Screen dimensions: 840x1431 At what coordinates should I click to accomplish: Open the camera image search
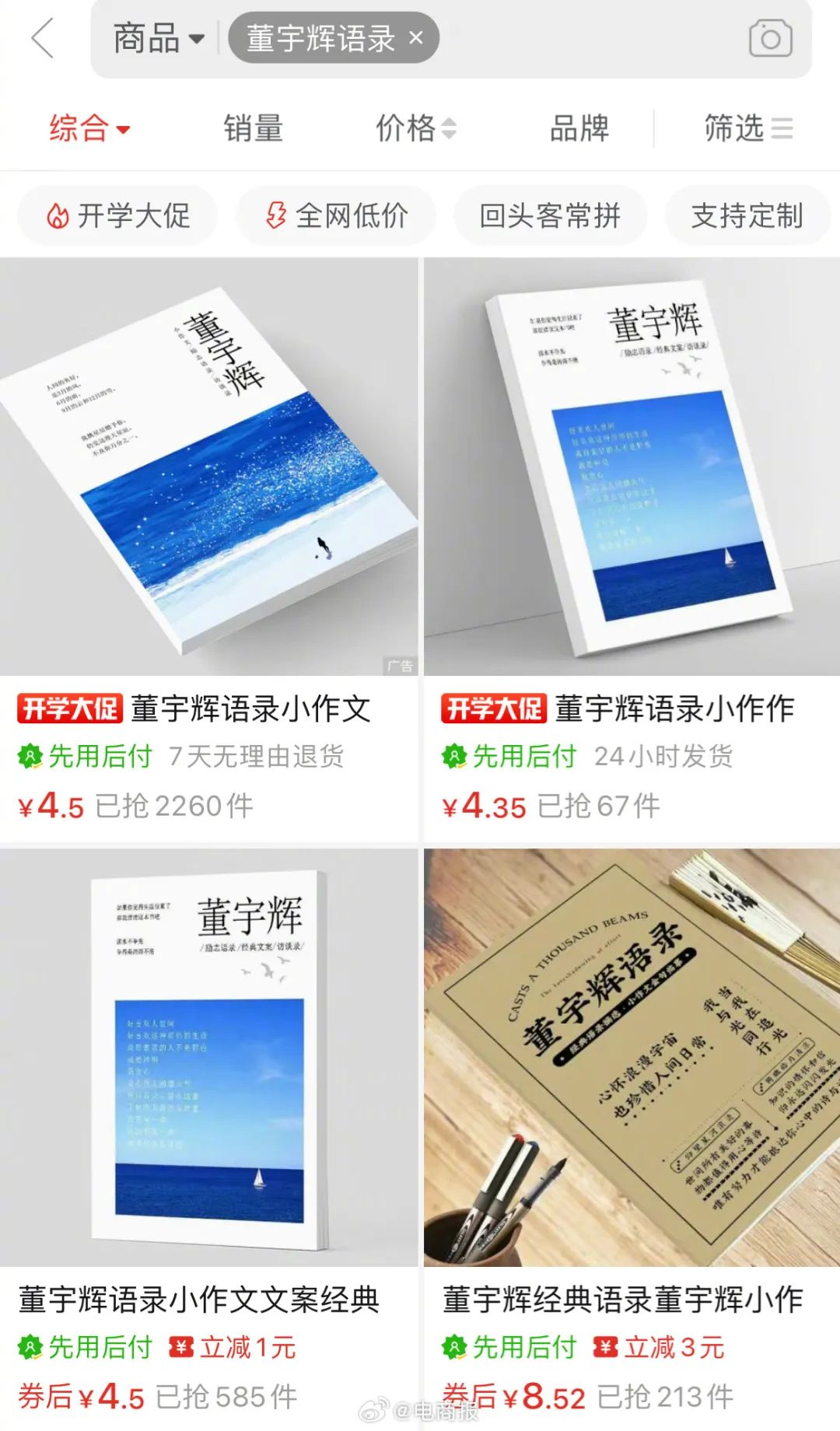[770, 38]
